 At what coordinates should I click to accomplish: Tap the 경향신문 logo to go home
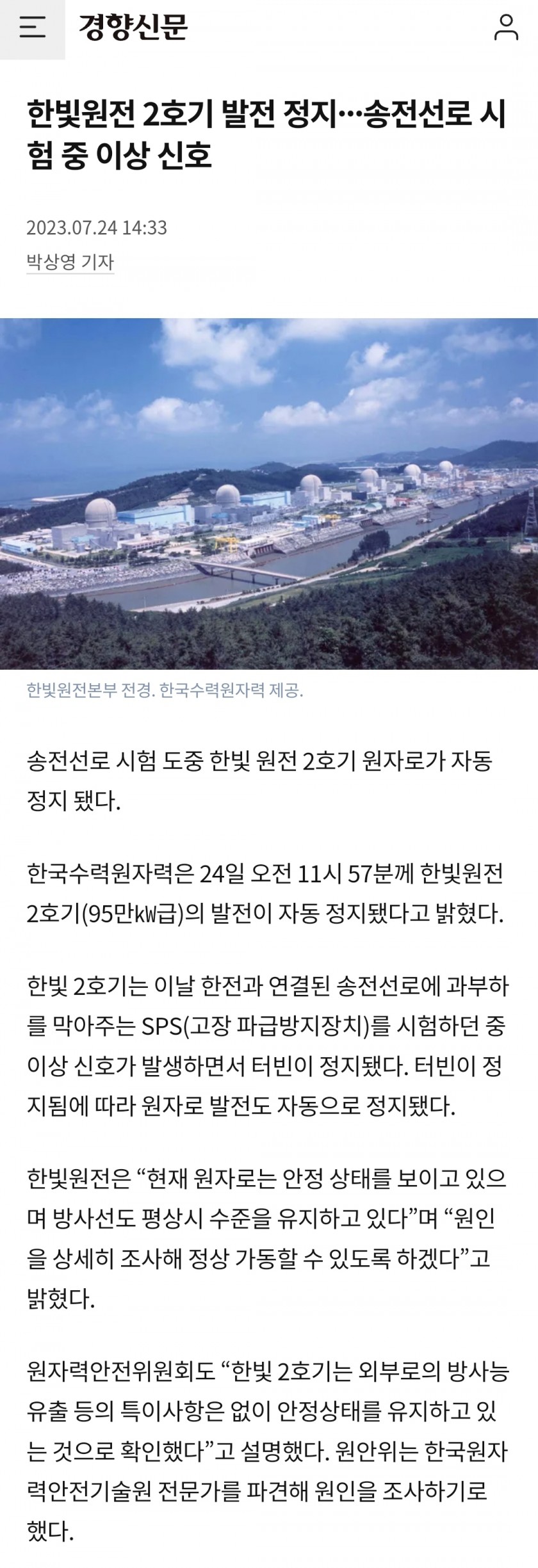(133, 28)
